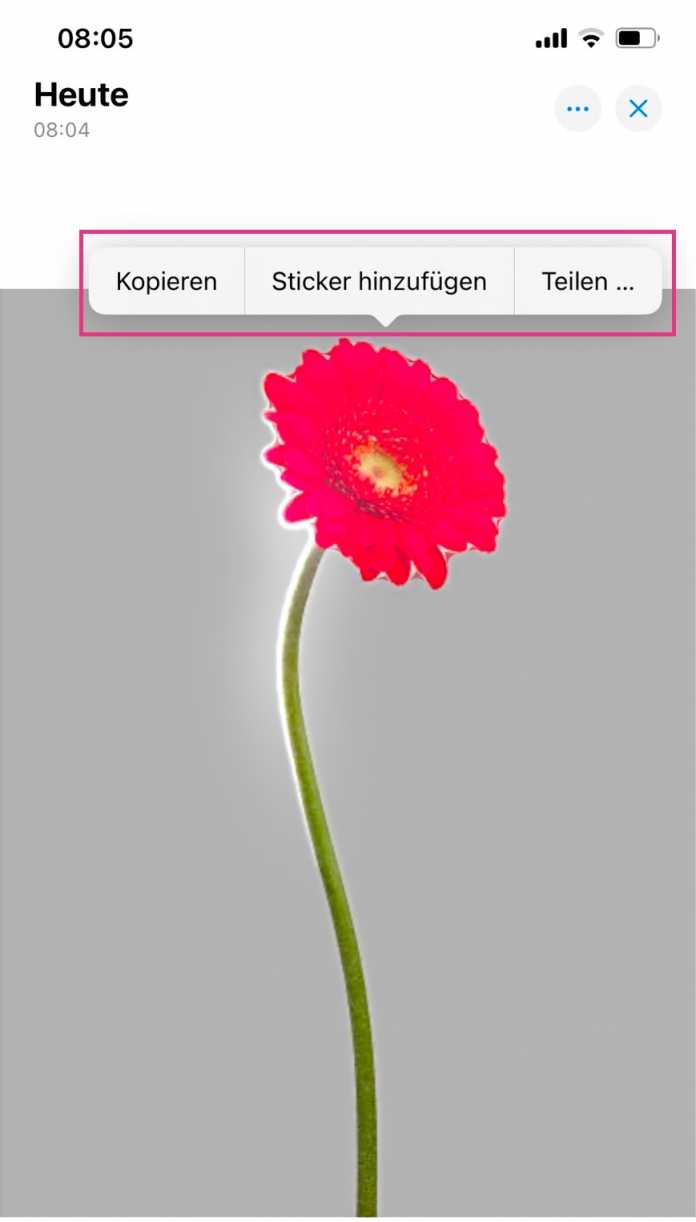This screenshot has height=1222, width=696.
Task: Open the three-dot more options menu
Action: click(578, 109)
